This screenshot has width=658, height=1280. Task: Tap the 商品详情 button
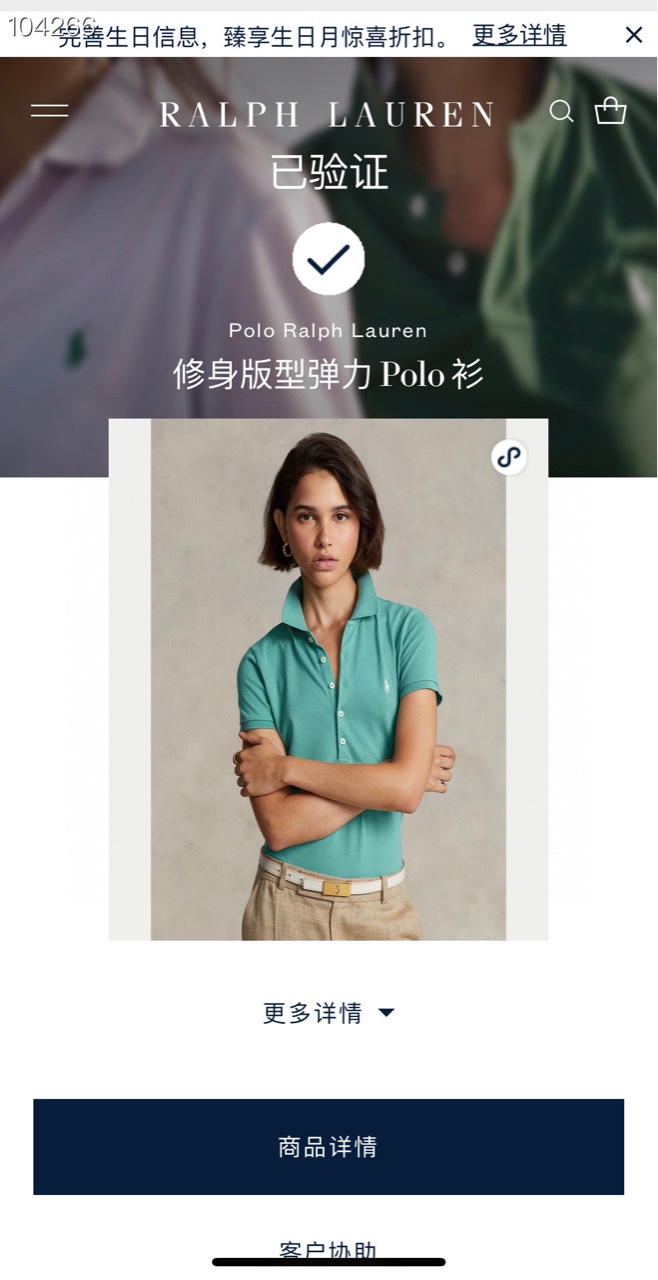[x=328, y=1147]
